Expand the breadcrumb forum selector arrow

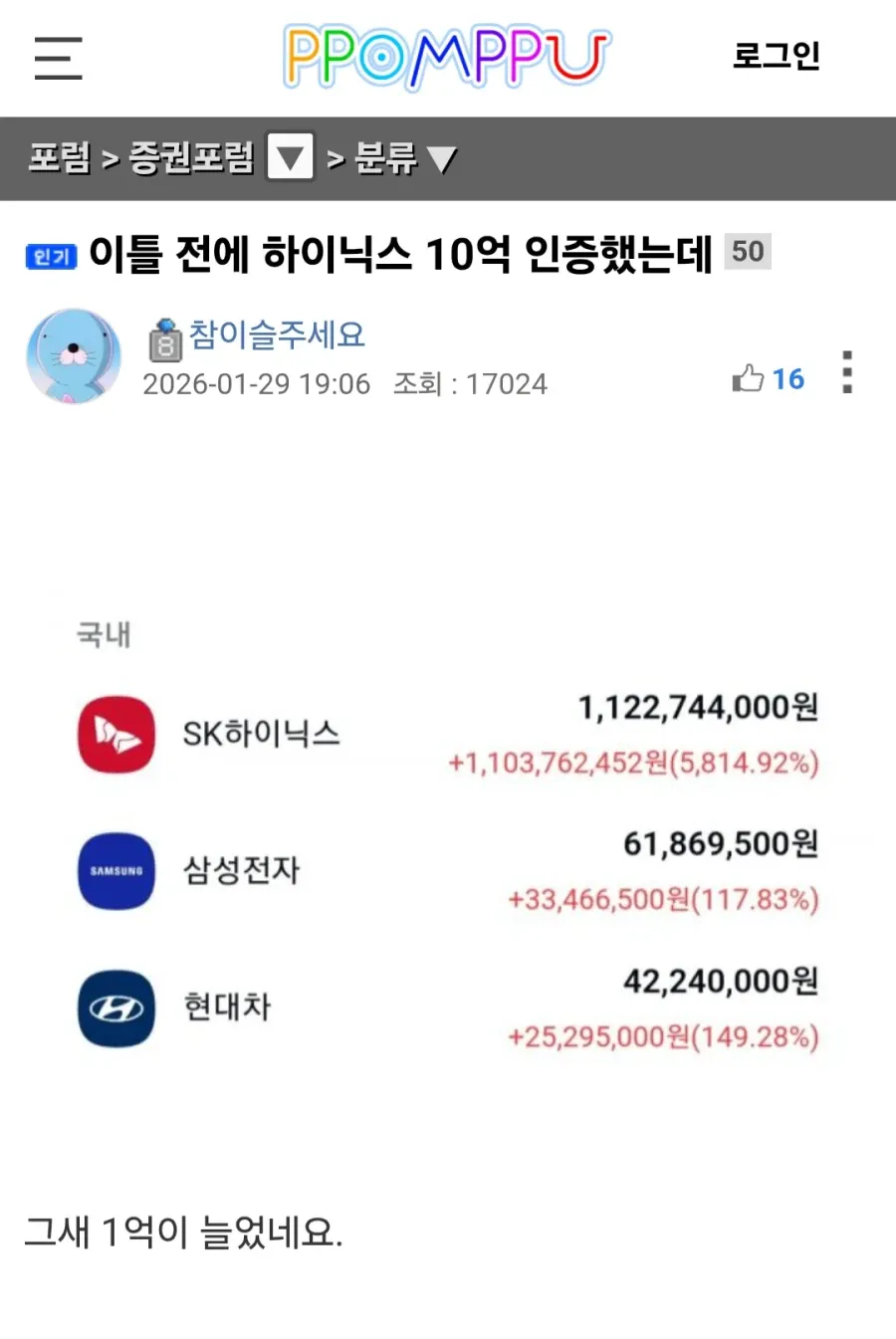[x=289, y=157]
